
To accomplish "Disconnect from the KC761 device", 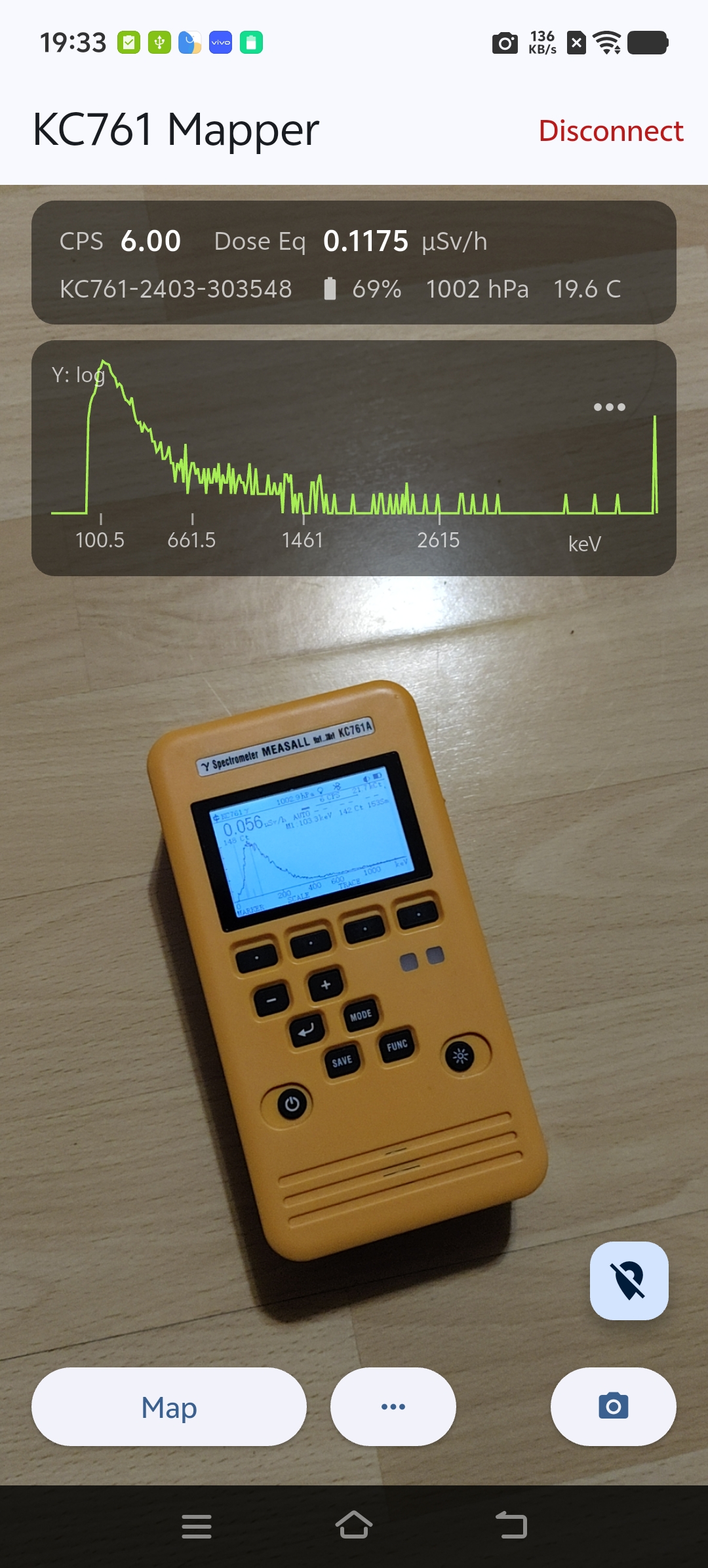I will tap(610, 131).
